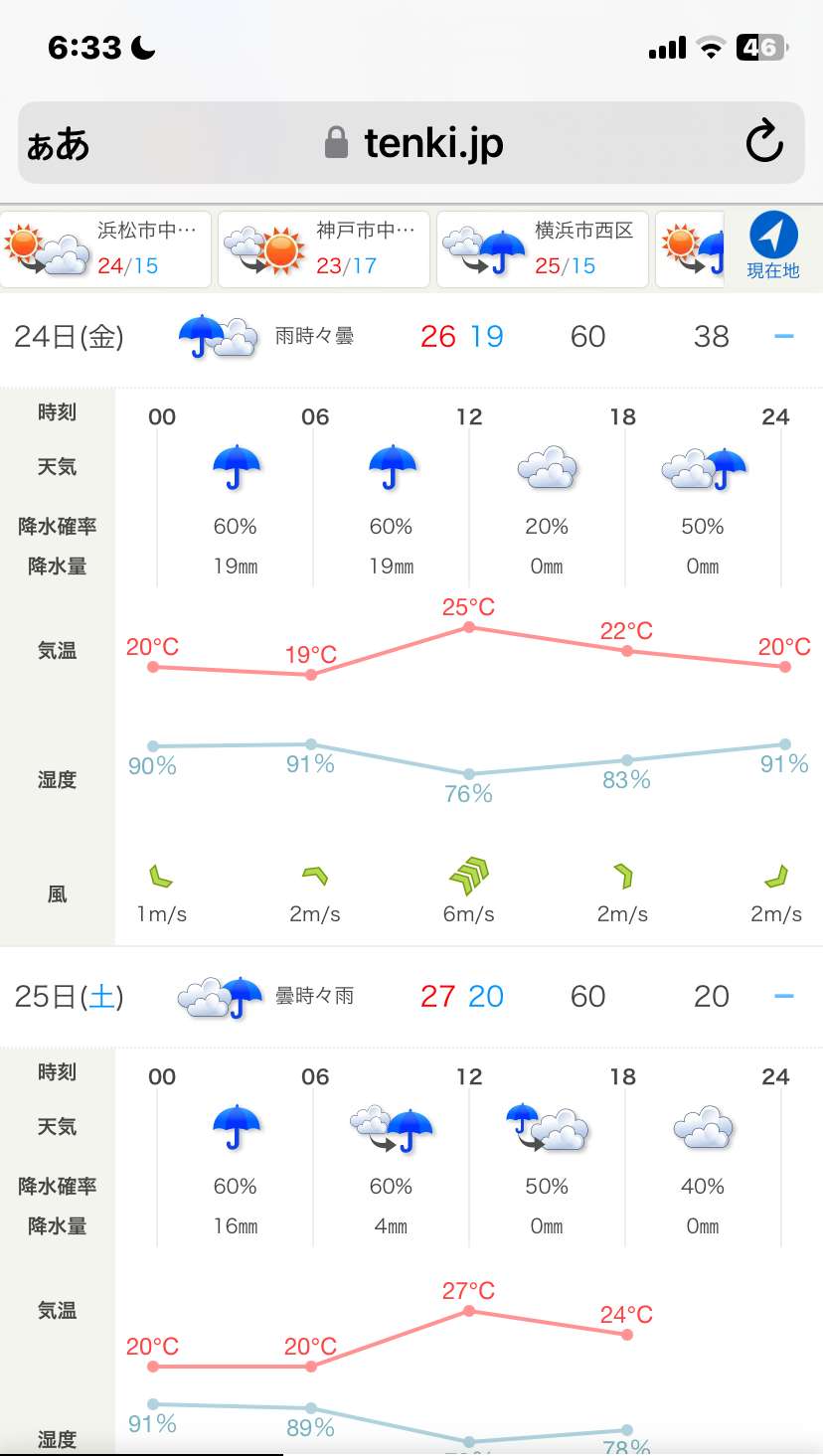
Task: Open 浜松市中 forecast card
Action: [x=106, y=248]
